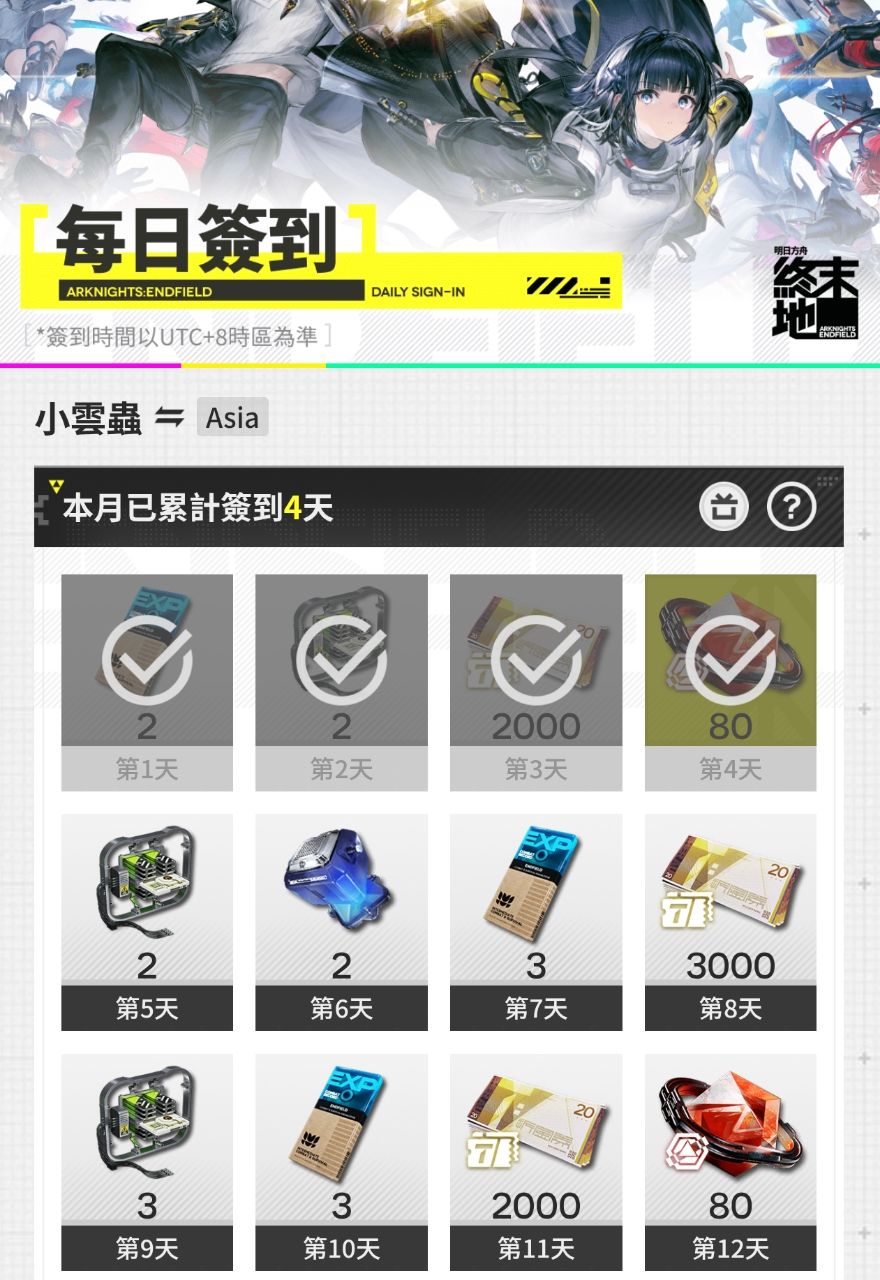Select the 第10天 EXP reward tile
The height and width of the screenshot is (1280, 880).
[x=341, y=1161]
